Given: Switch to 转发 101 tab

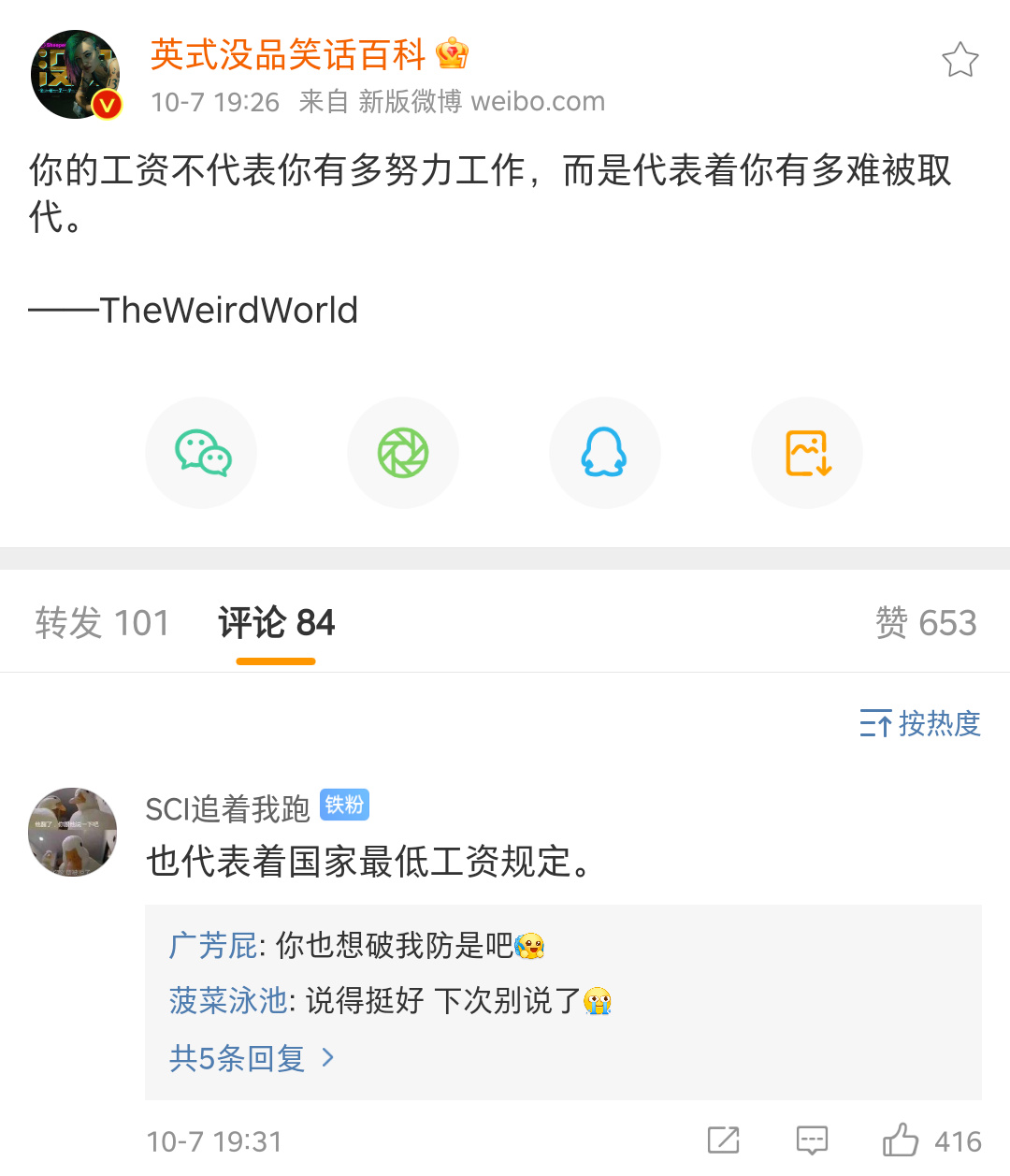Looking at the screenshot, I should click(x=102, y=623).
